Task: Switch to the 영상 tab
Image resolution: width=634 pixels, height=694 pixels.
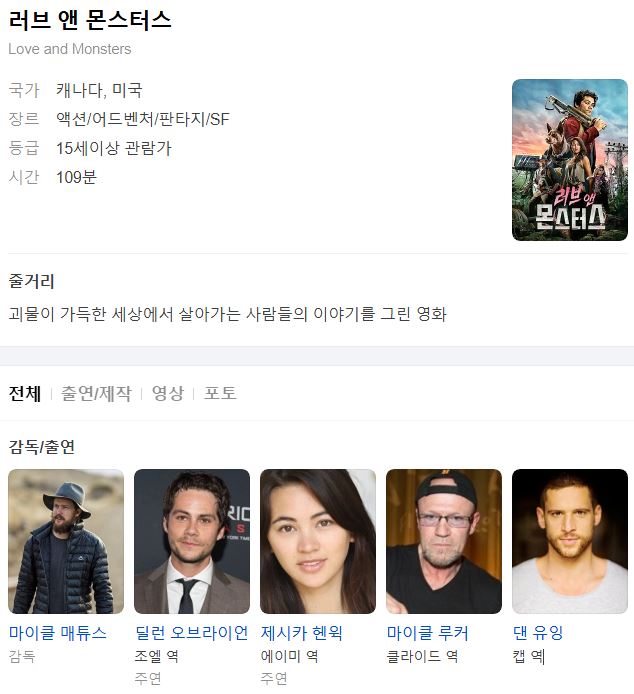Action: (167, 394)
